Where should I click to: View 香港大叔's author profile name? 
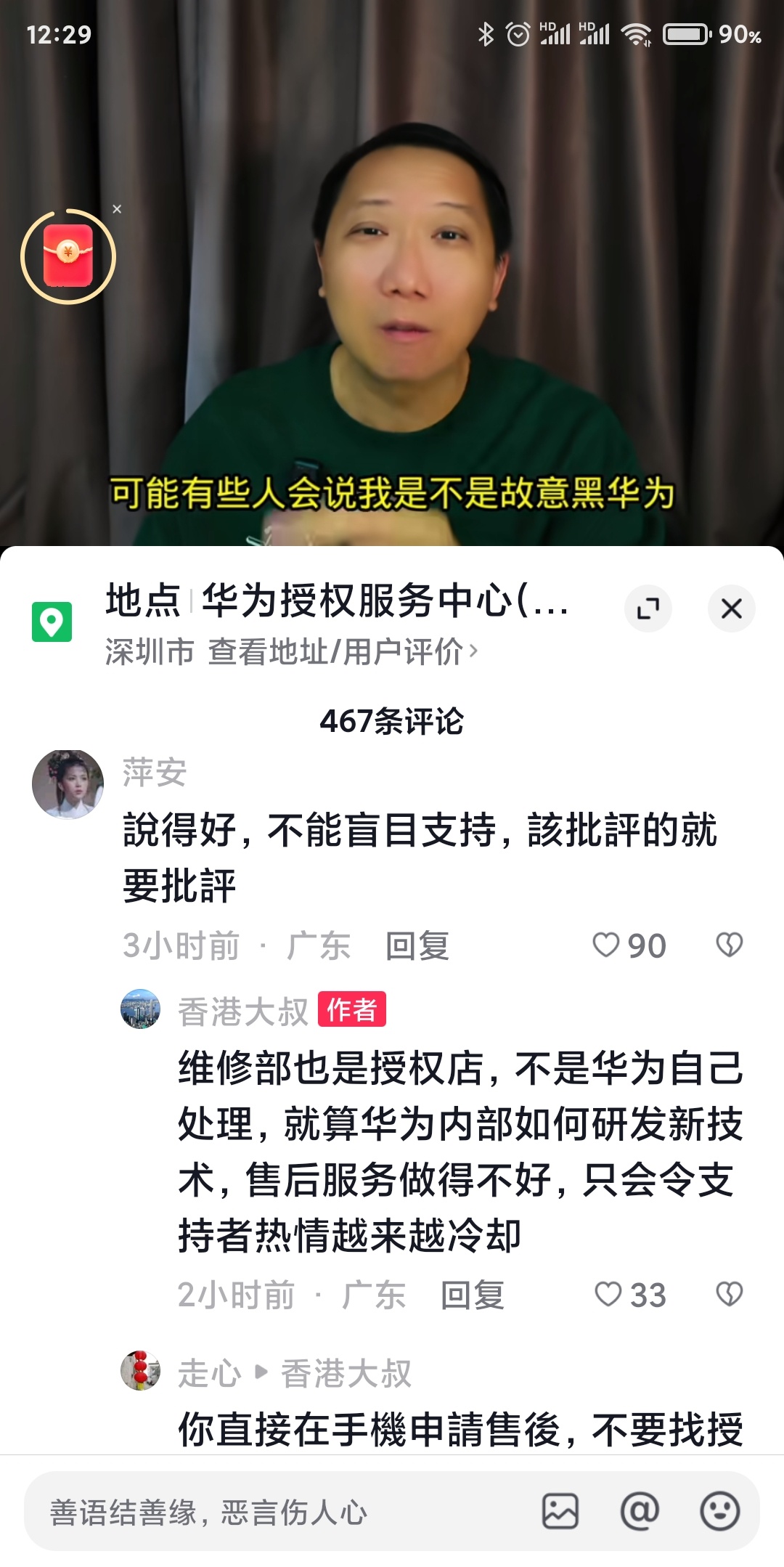point(243,1012)
